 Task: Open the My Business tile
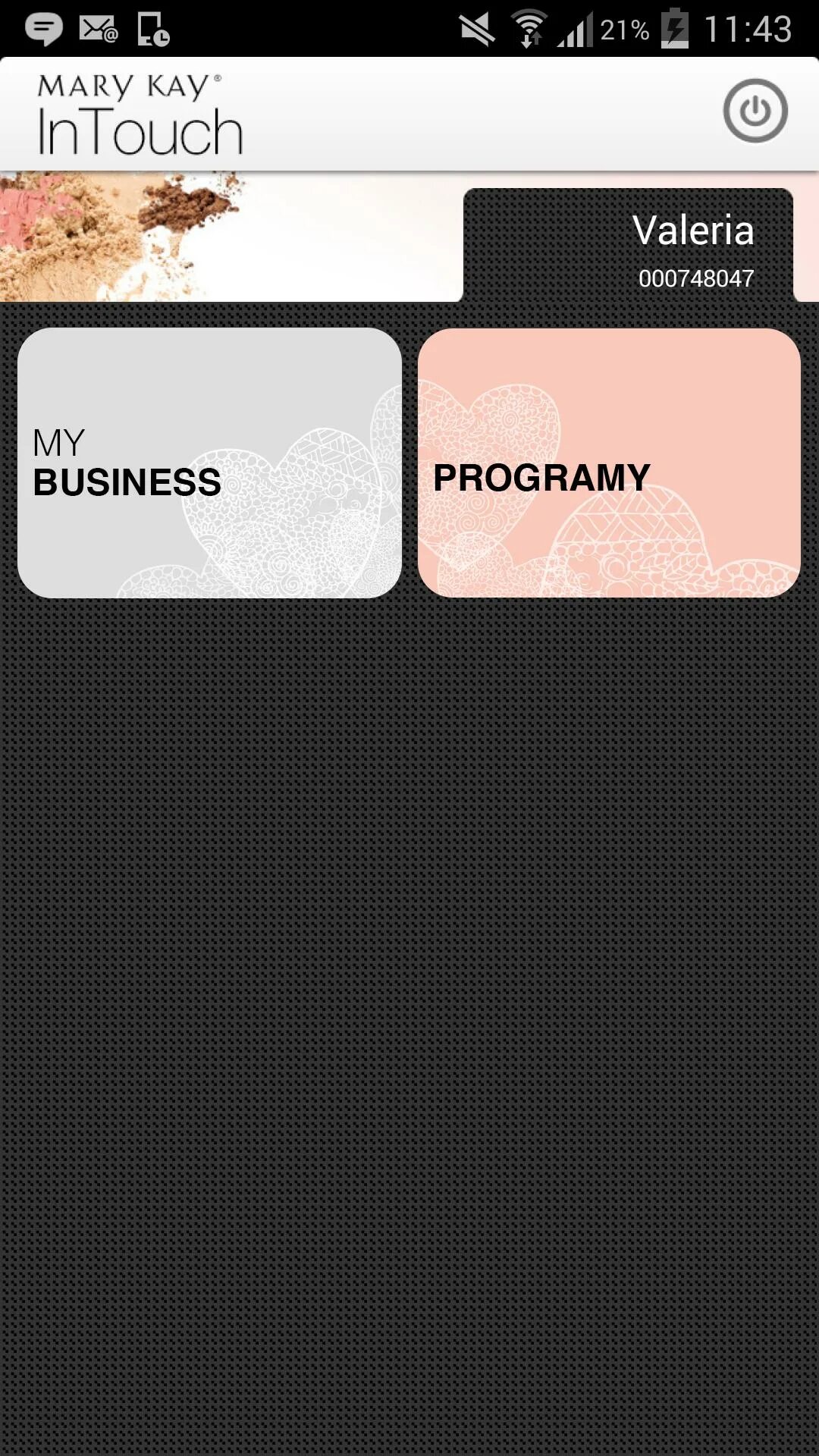click(209, 463)
